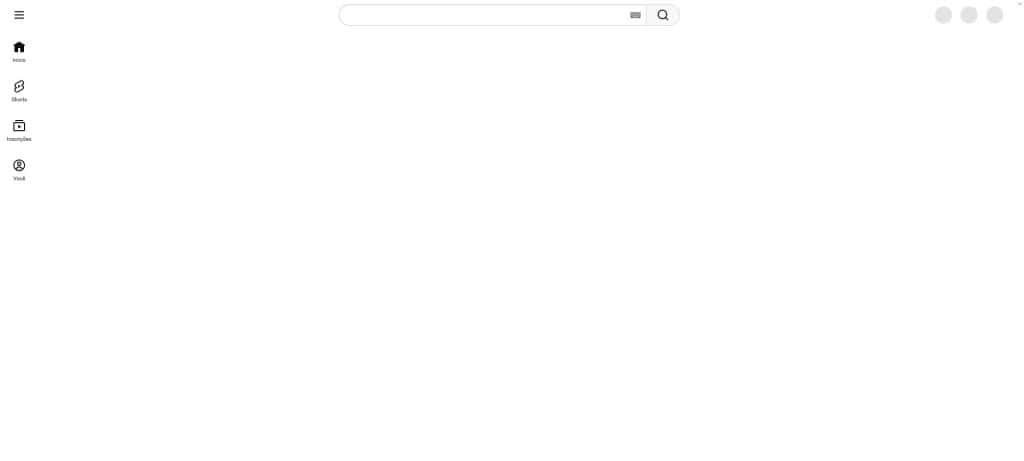Screen dimensions: 1024x461
Task: Open the virtual keyboard icon in search
Action: point(635,15)
